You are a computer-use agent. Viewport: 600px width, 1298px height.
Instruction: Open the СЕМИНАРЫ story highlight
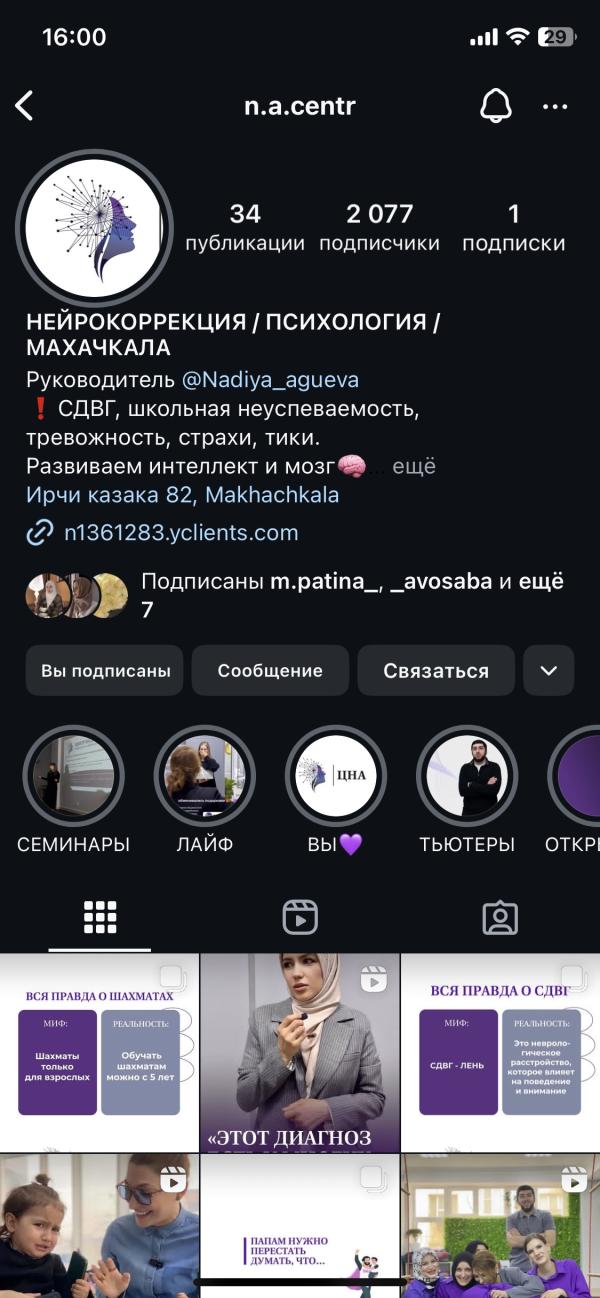73,777
